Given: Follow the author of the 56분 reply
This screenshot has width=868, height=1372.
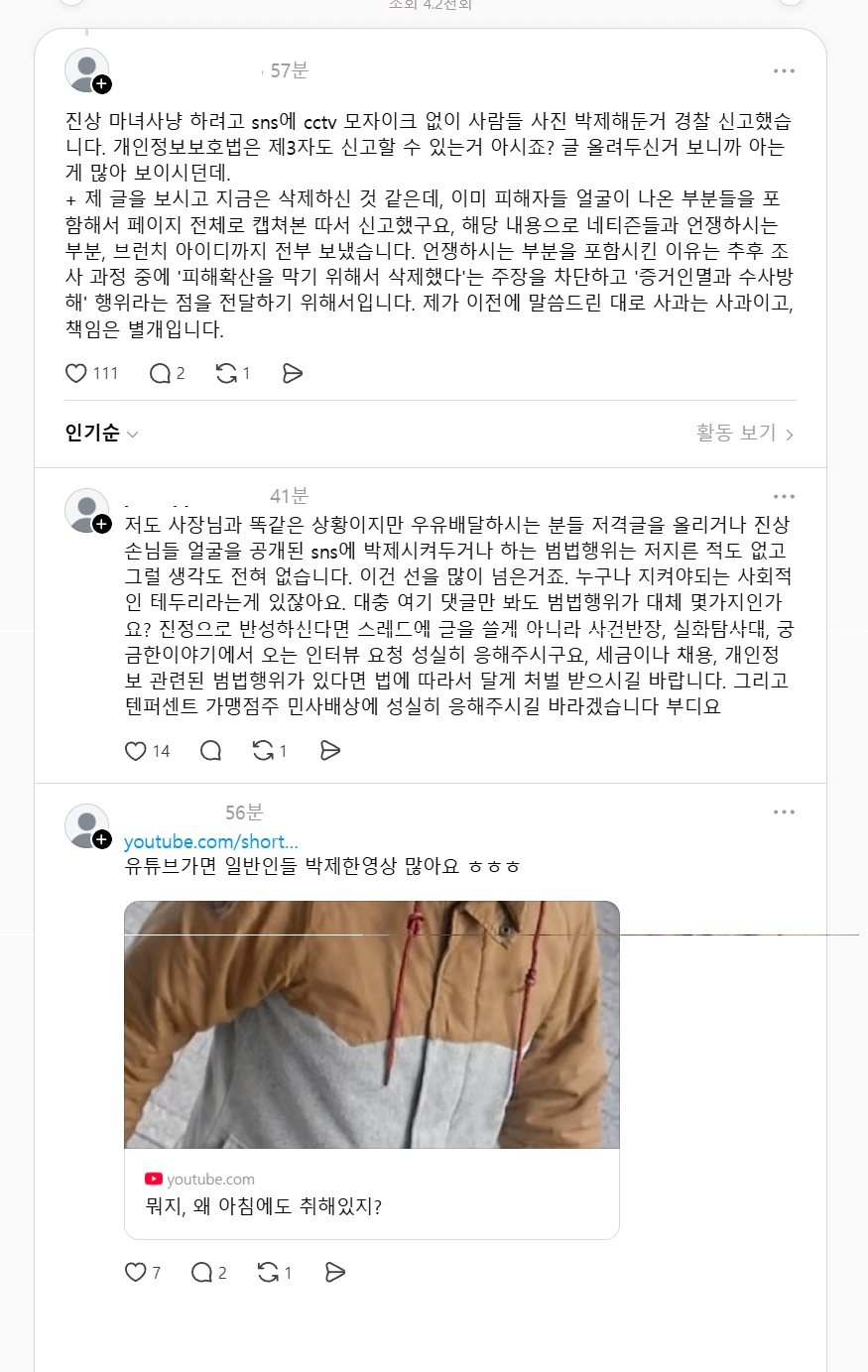Looking at the screenshot, I should [102, 840].
